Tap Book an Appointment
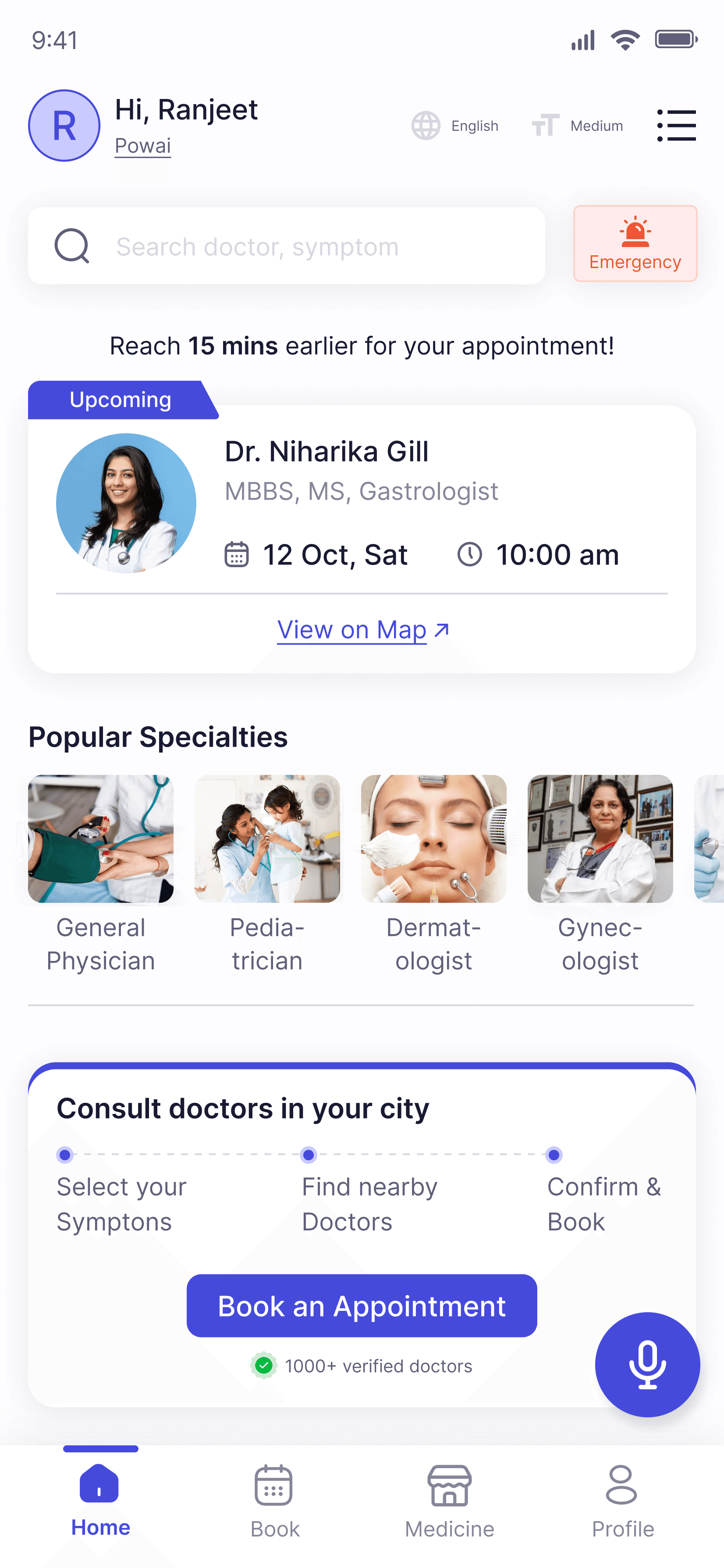Image resolution: width=724 pixels, height=1568 pixels. (x=362, y=1306)
